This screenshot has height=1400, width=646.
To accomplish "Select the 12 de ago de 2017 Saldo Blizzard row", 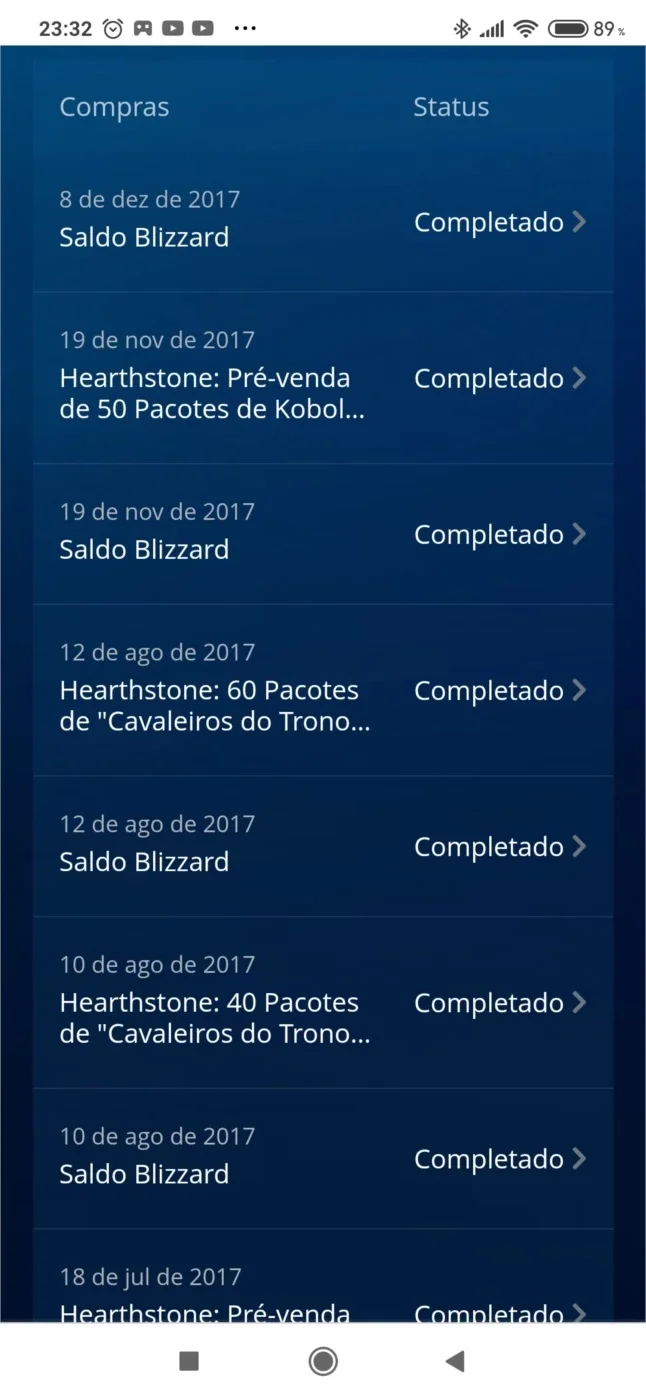I will (323, 846).
